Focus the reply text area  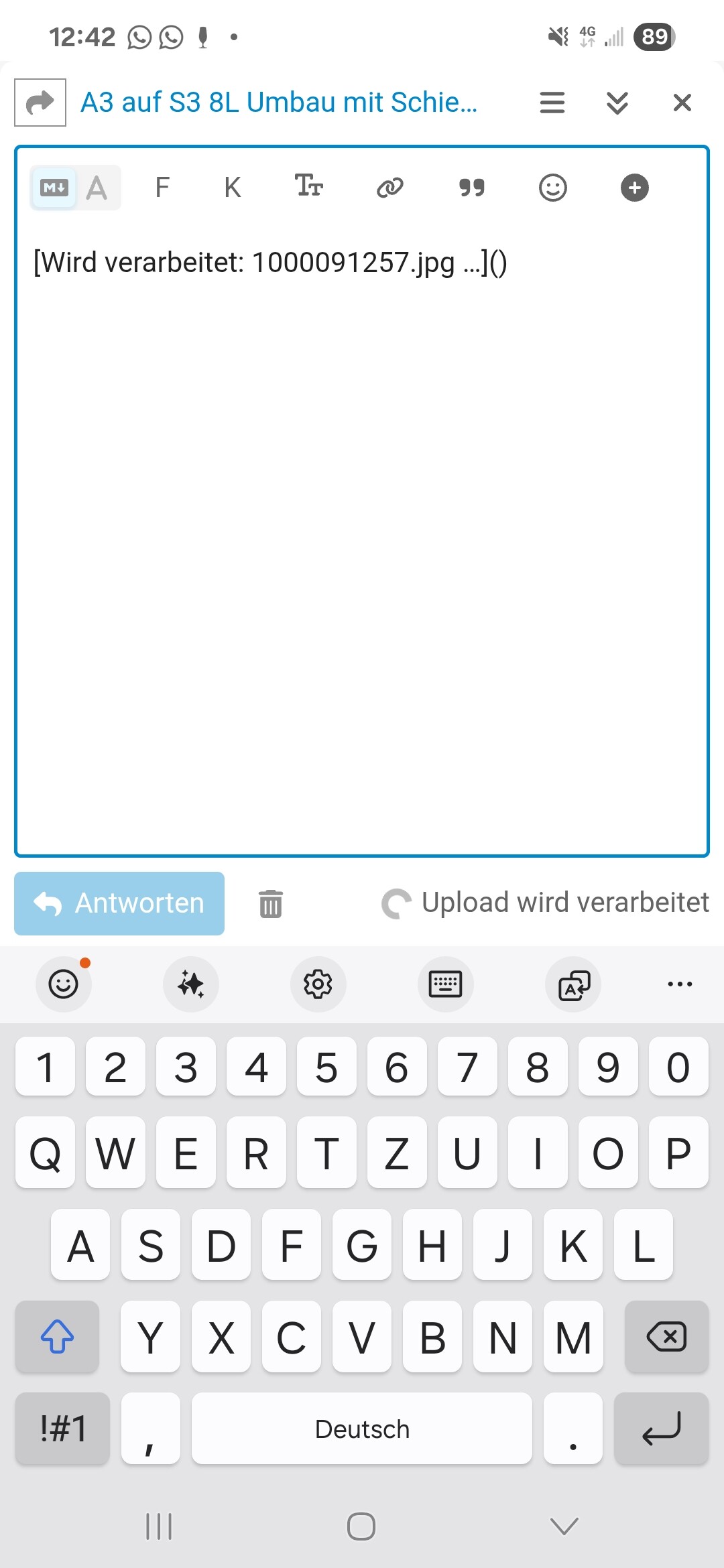(362, 536)
